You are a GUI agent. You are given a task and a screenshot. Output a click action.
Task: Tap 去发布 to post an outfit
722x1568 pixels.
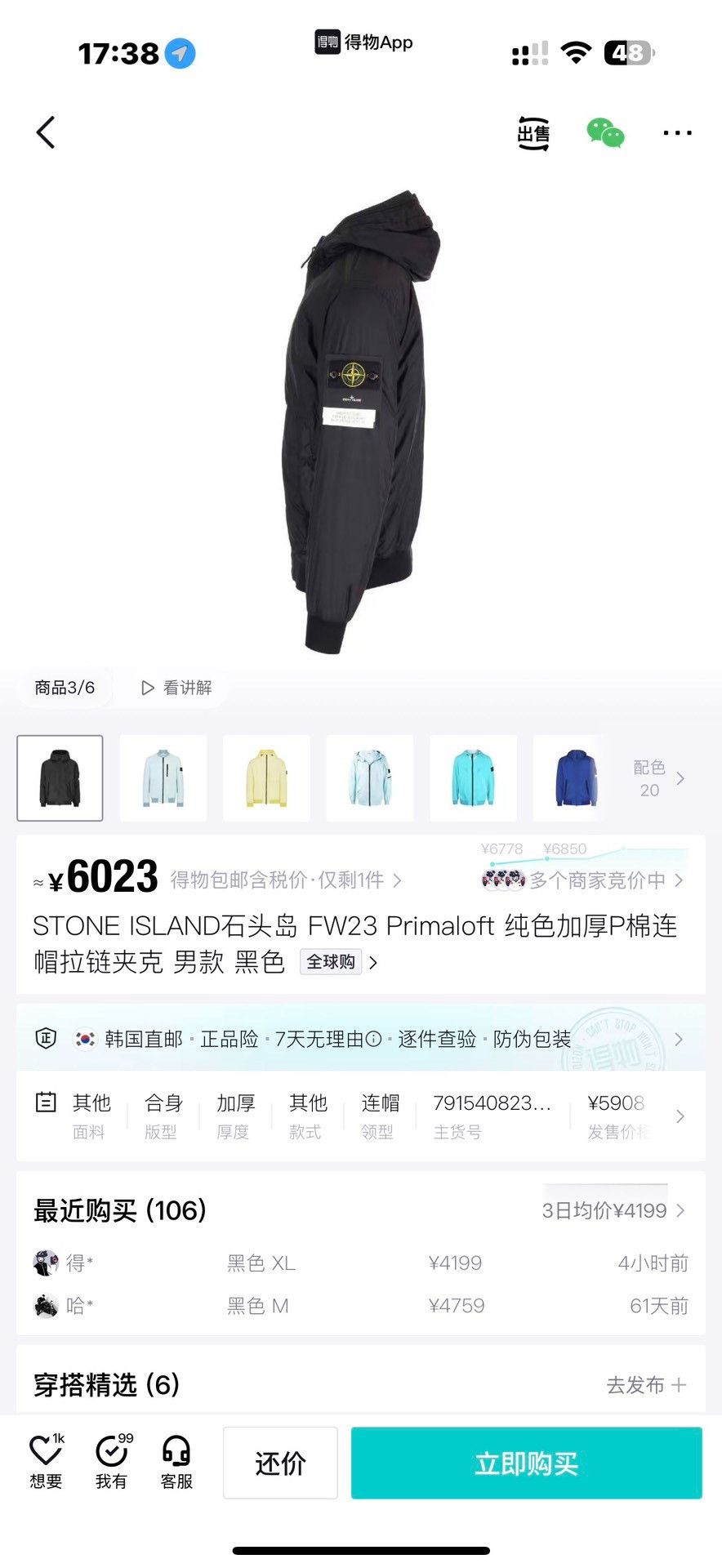pos(646,1385)
